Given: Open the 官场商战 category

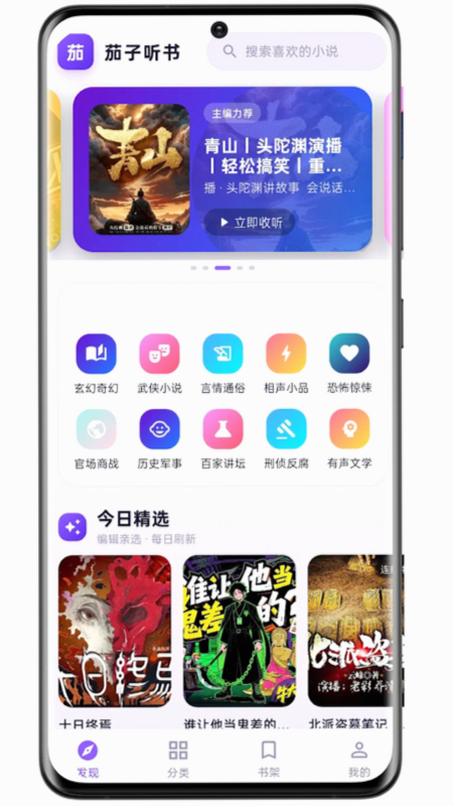Looking at the screenshot, I should (96, 439).
